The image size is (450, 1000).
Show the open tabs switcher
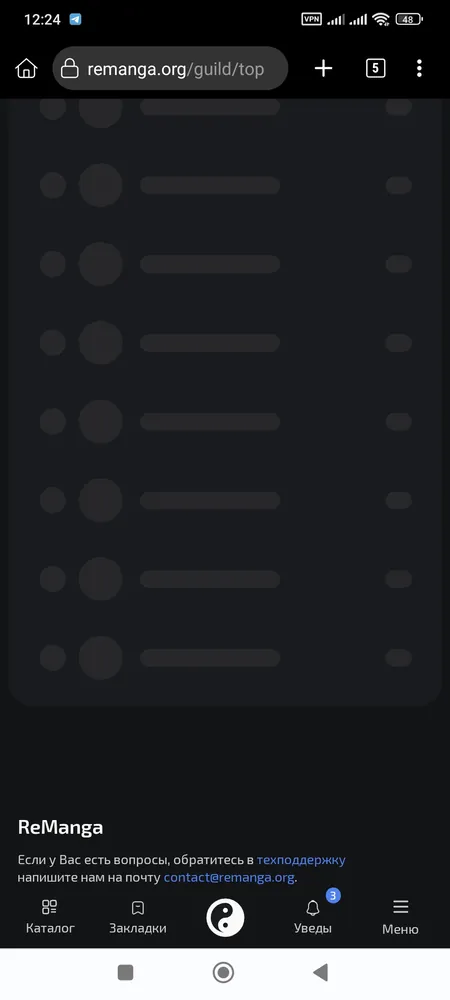tap(375, 68)
